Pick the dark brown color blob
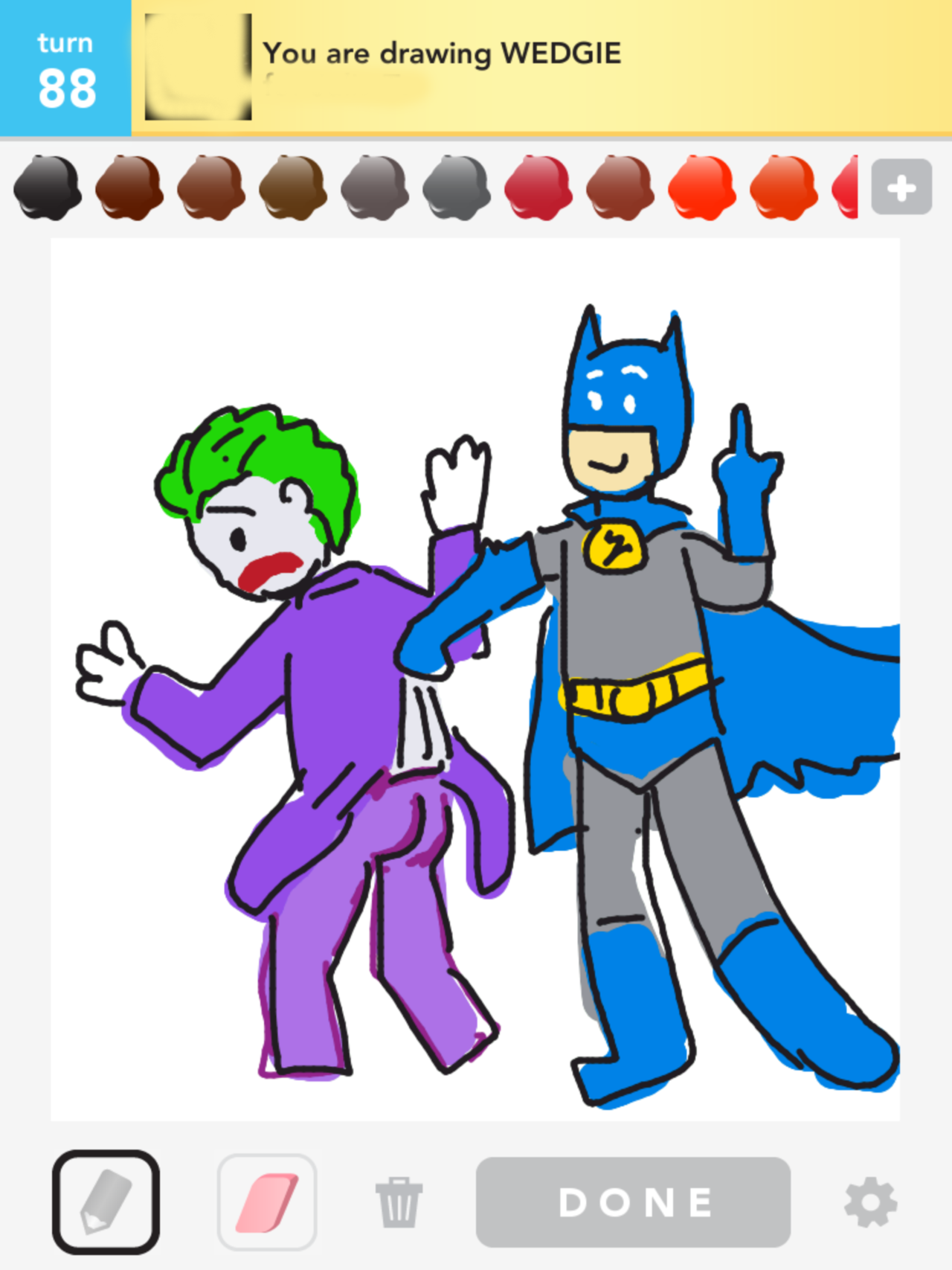Viewport: 952px width, 1270px height. point(129,187)
